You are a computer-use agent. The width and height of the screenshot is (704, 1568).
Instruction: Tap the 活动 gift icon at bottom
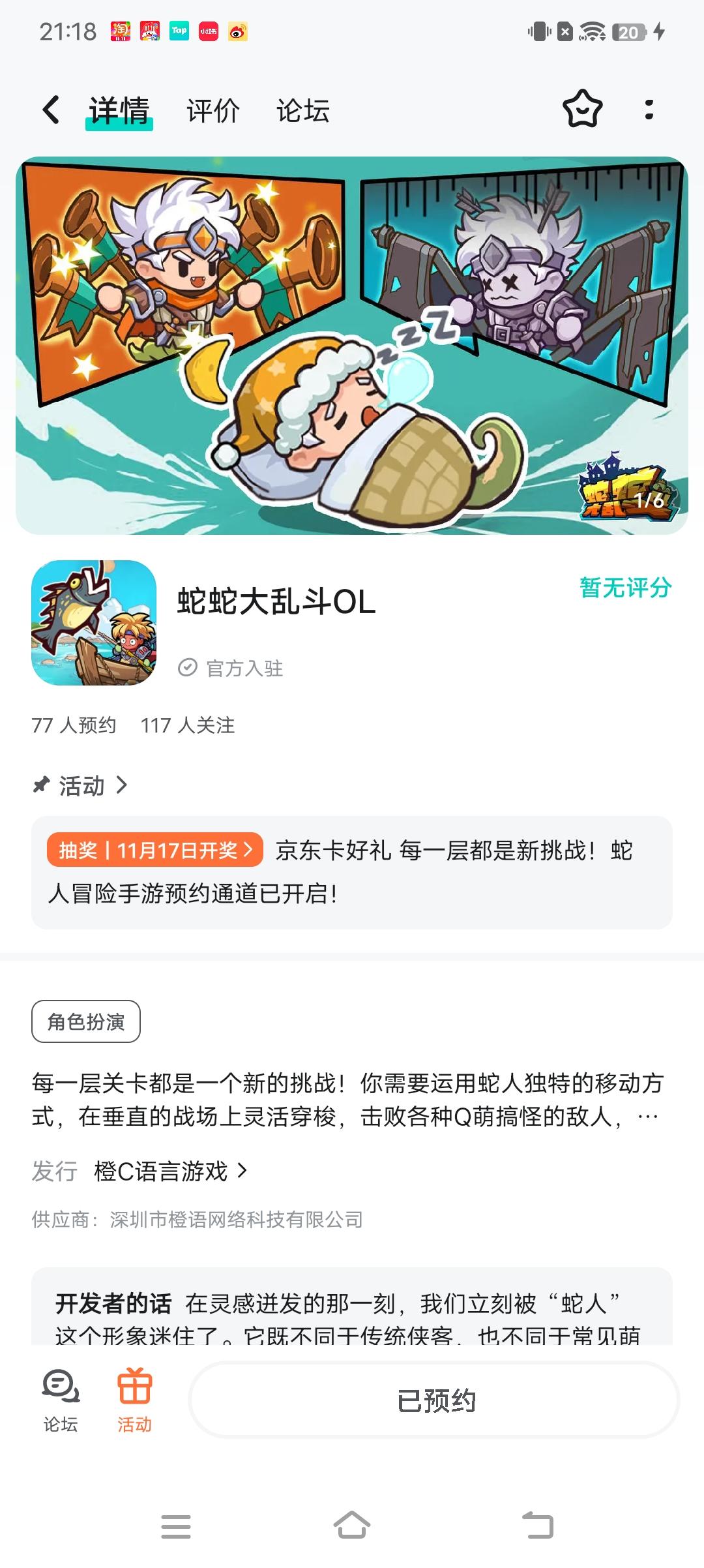pyautogui.click(x=134, y=1387)
